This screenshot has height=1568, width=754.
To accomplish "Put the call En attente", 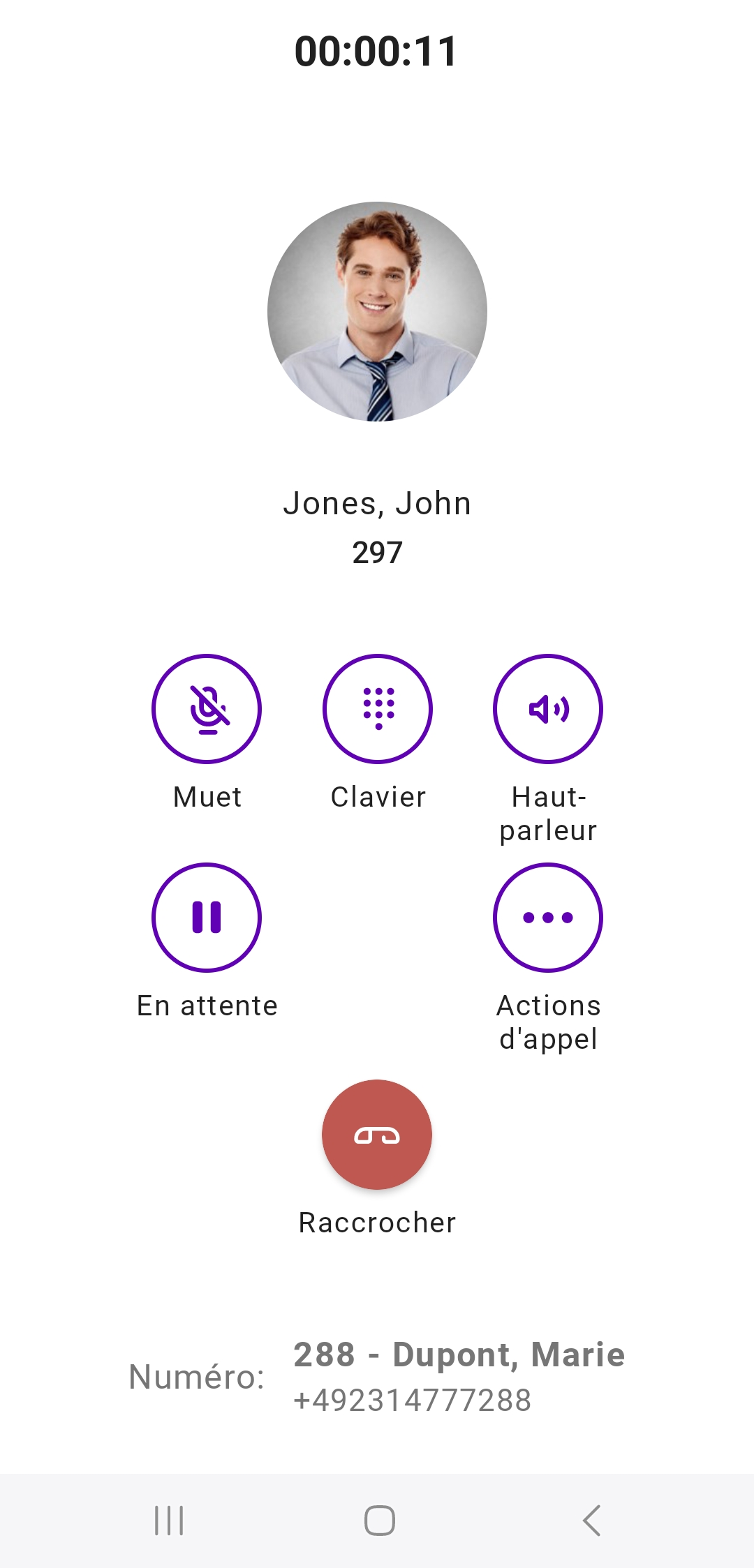I will 207,917.
